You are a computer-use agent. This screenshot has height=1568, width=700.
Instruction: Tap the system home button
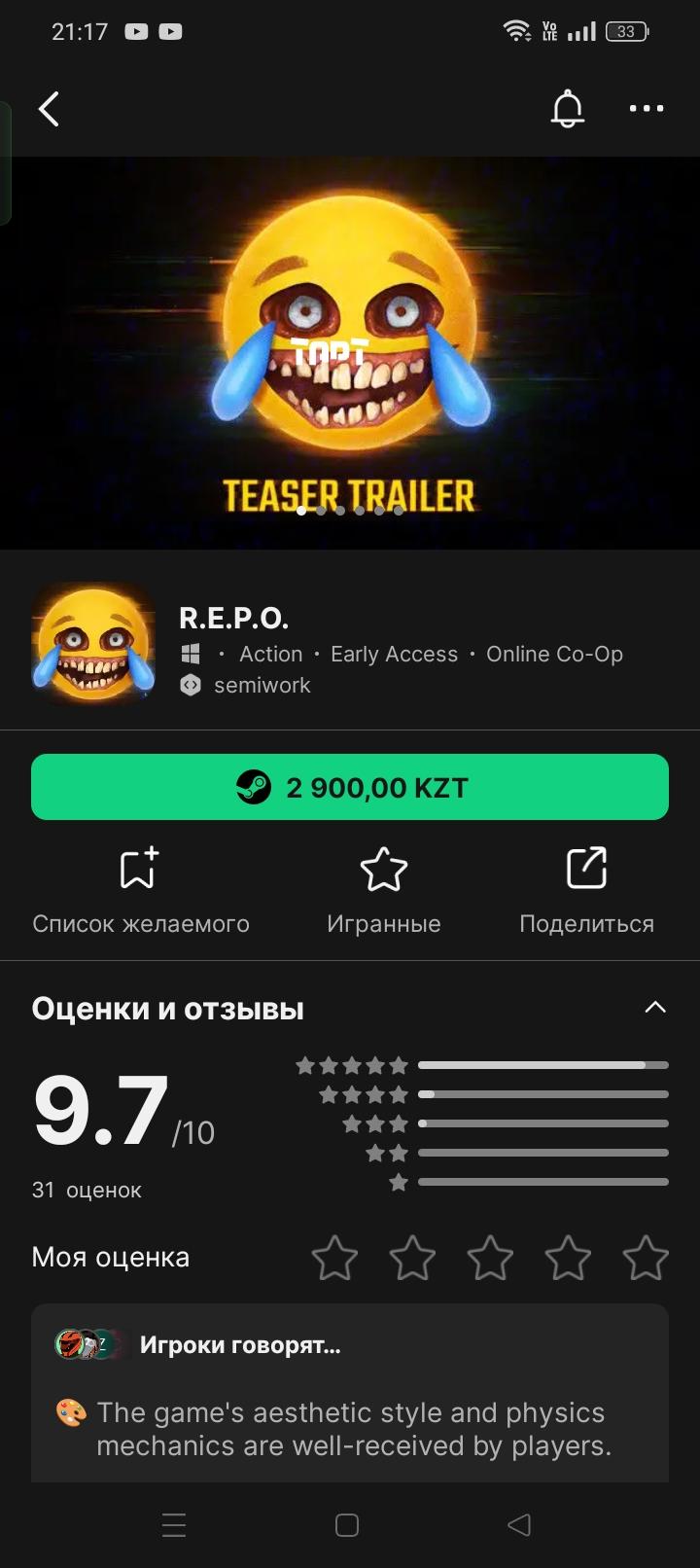pos(347,1524)
